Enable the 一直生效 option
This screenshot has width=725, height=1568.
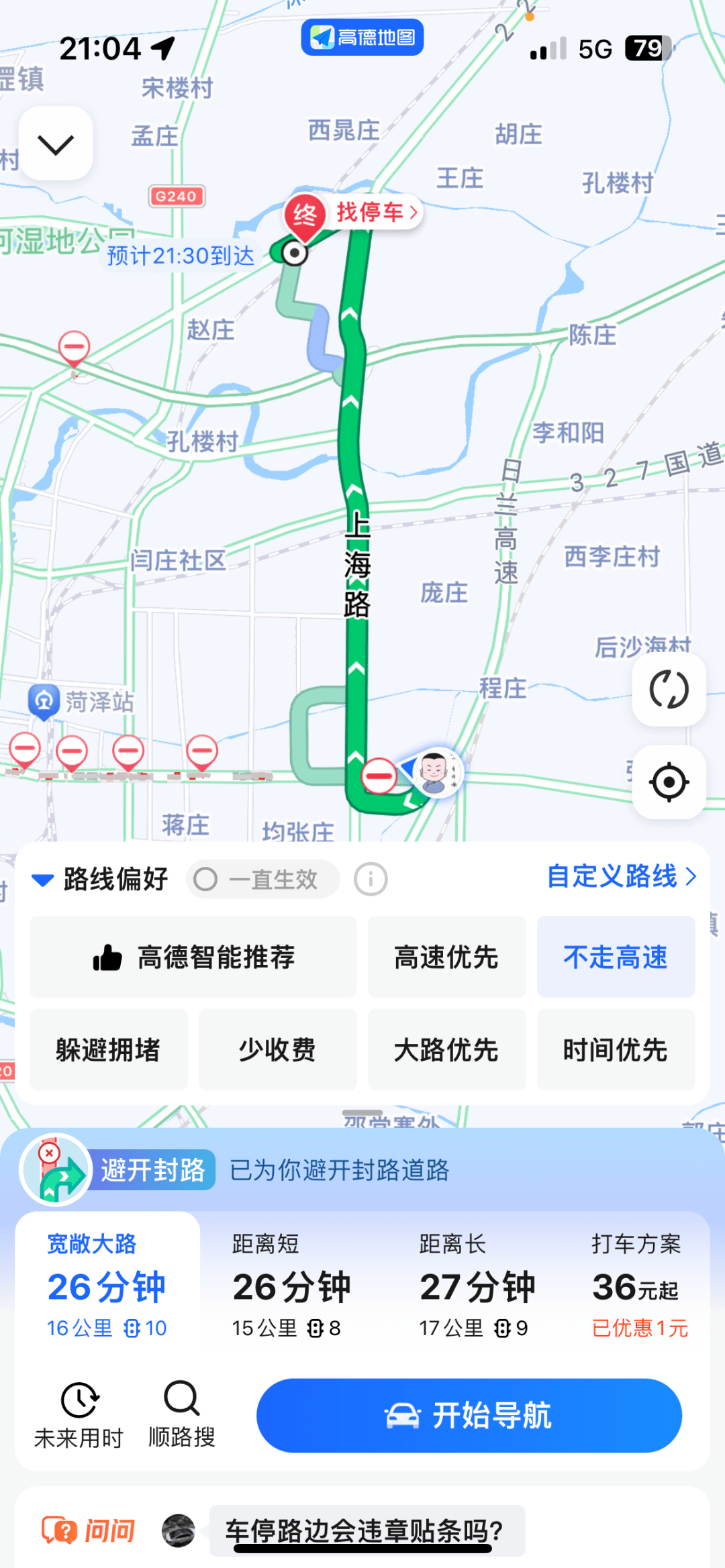pos(262,880)
